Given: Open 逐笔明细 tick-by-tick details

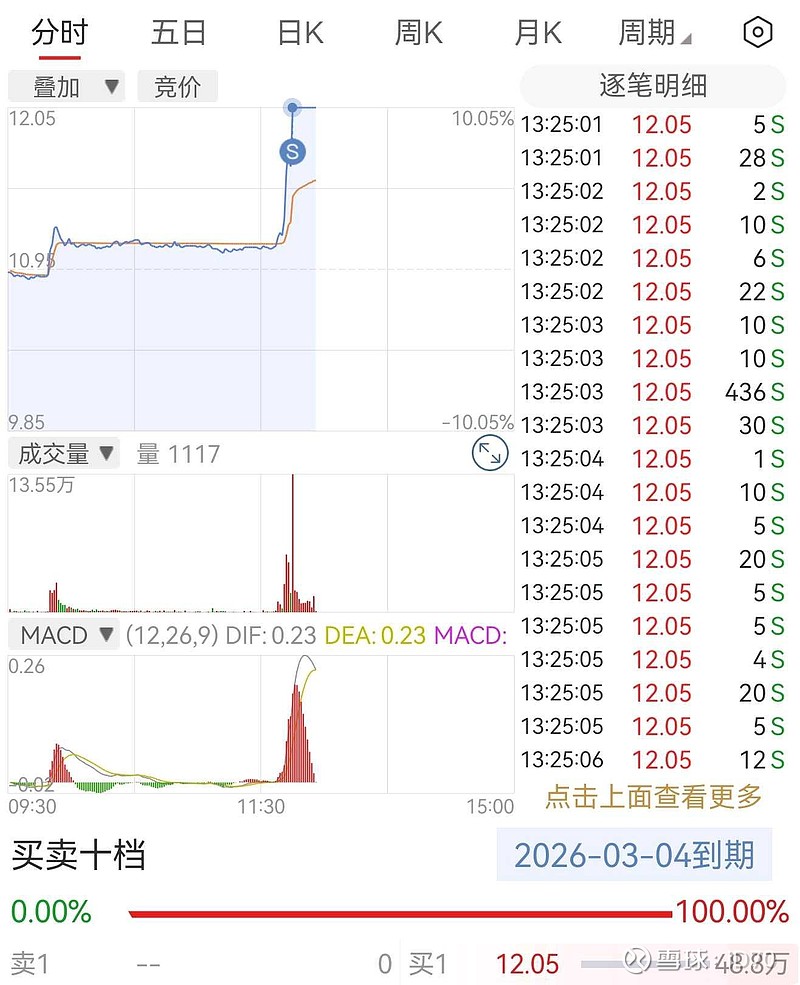Looking at the screenshot, I should [x=653, y=86].
